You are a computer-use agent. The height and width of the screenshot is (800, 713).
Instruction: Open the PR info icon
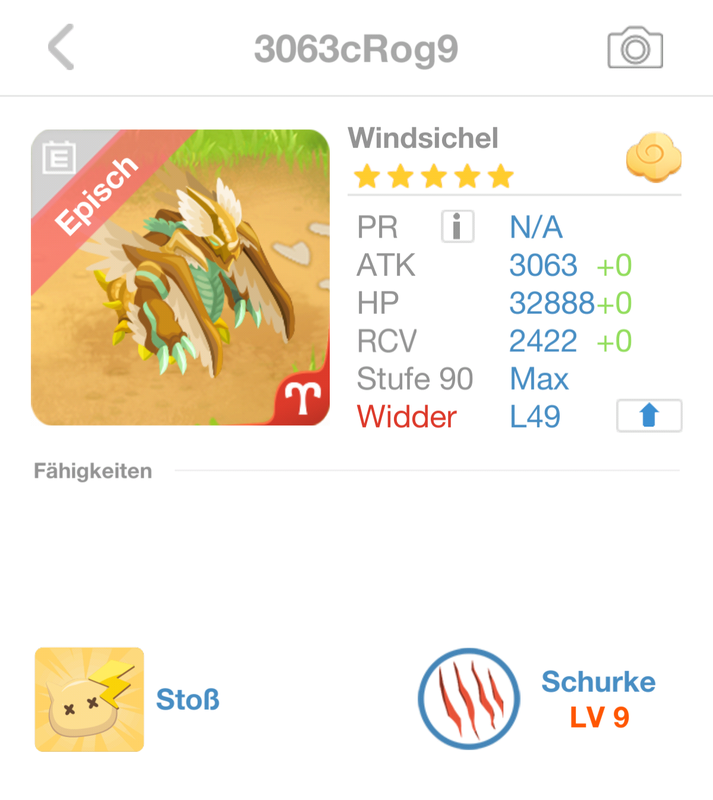(457, 227)
